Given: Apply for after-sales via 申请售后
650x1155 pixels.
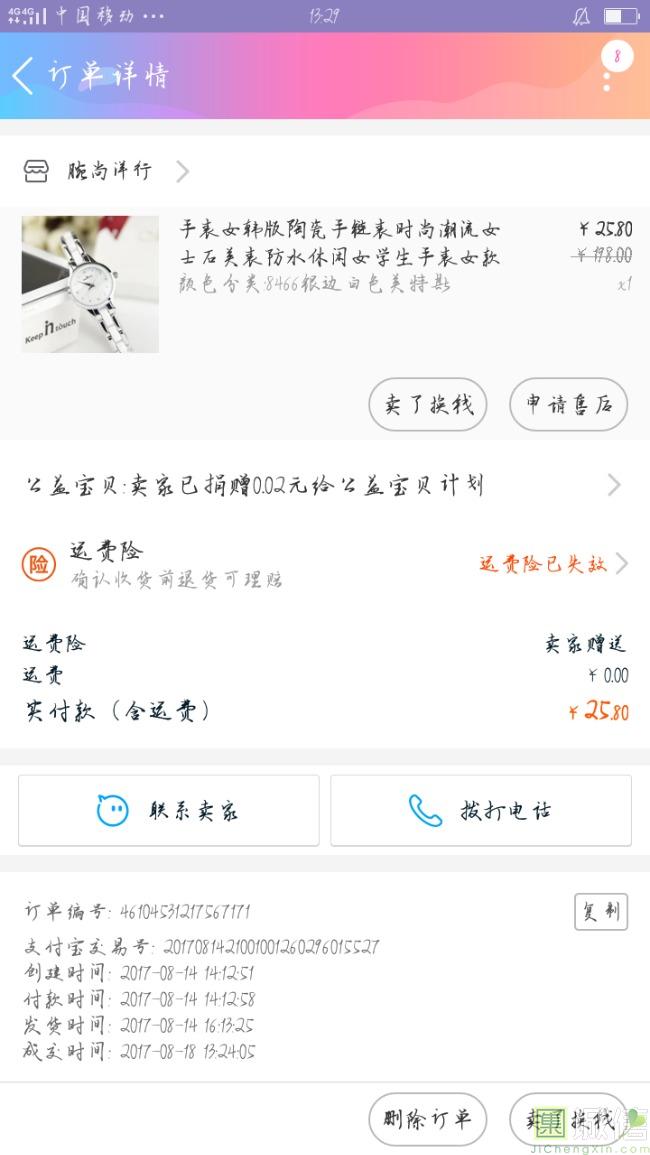Looking at the screenshot, I should pos(568,405).
